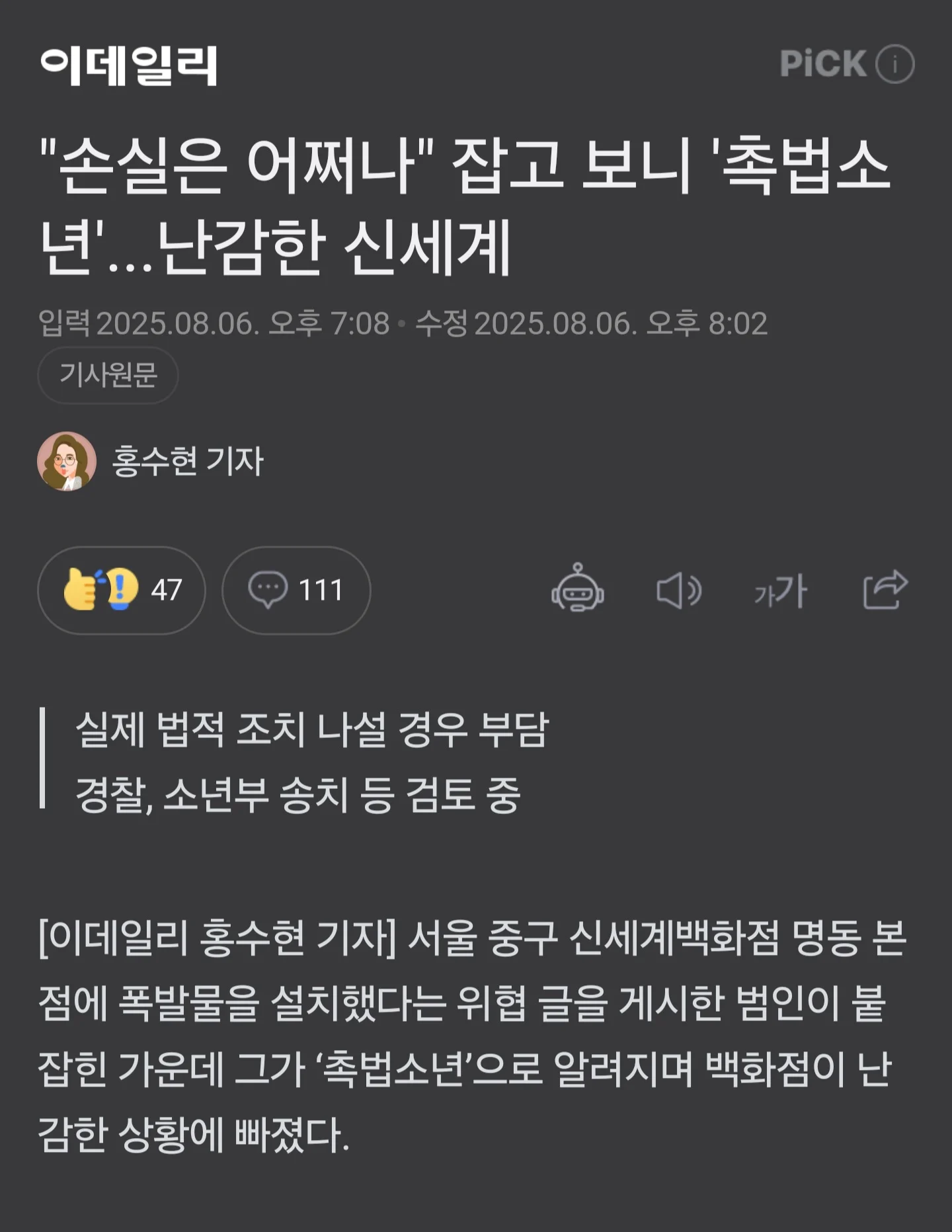Tap the reactions button showing 47
This screenshot has height=1232, width=952.
coord(122,590)
